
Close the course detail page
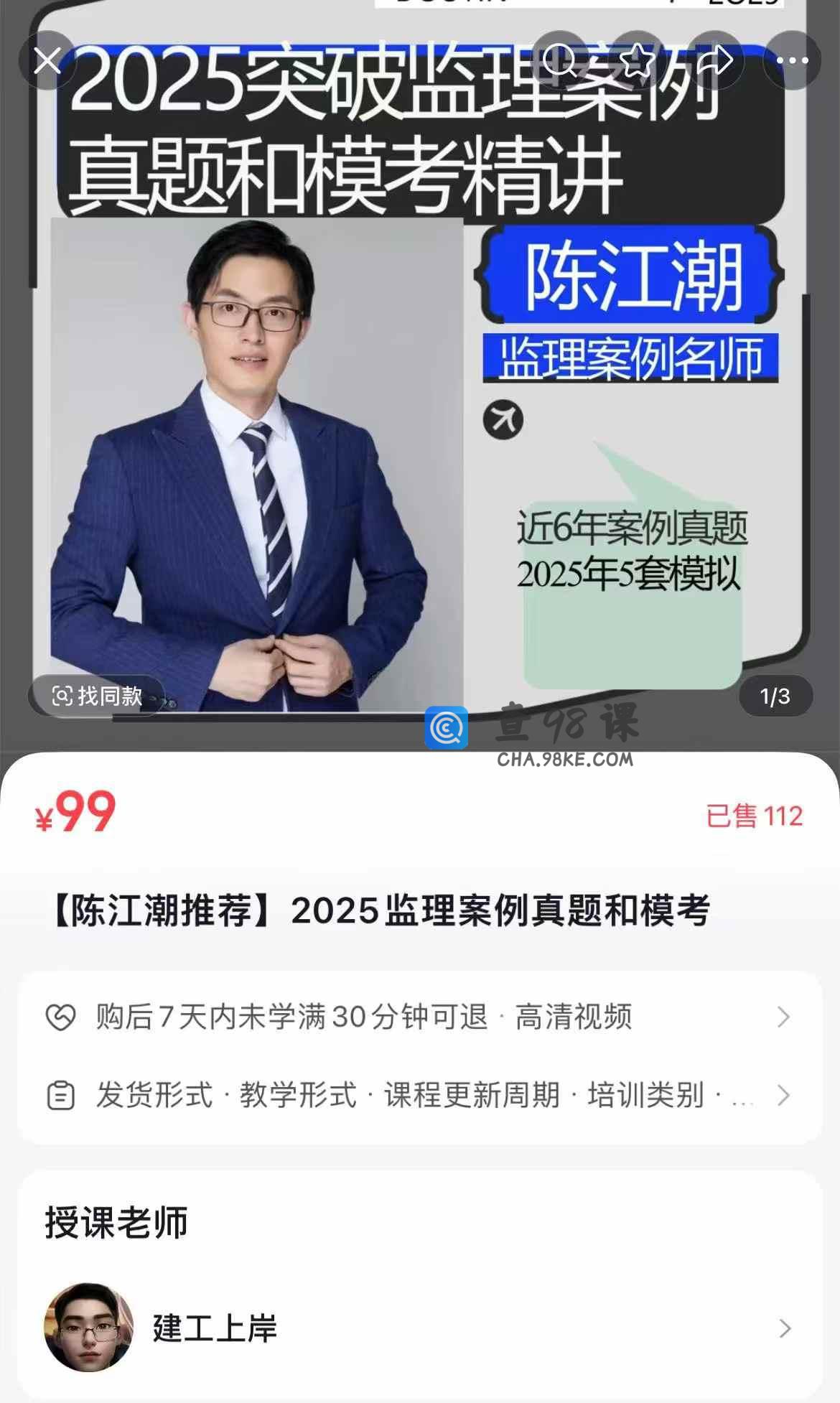coord(47,61)
